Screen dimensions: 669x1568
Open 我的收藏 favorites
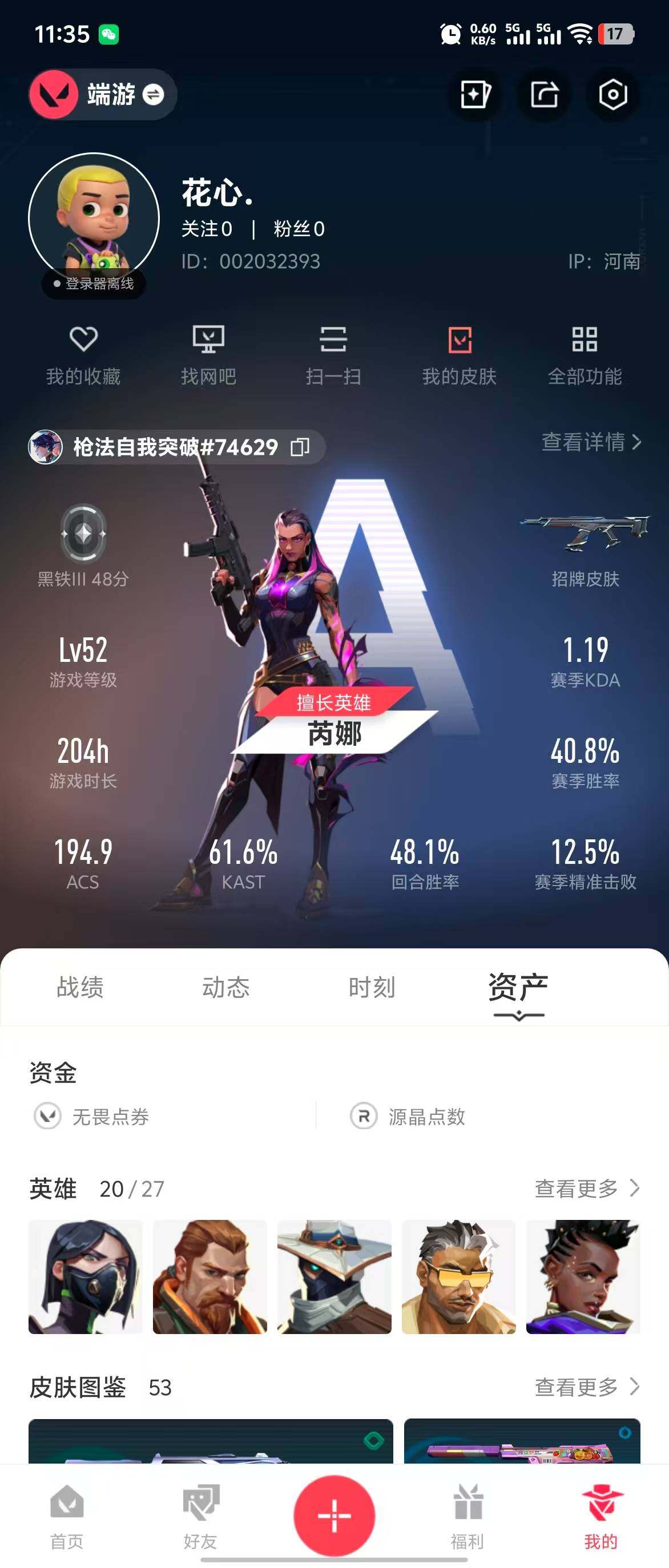(x=83, y=356)
